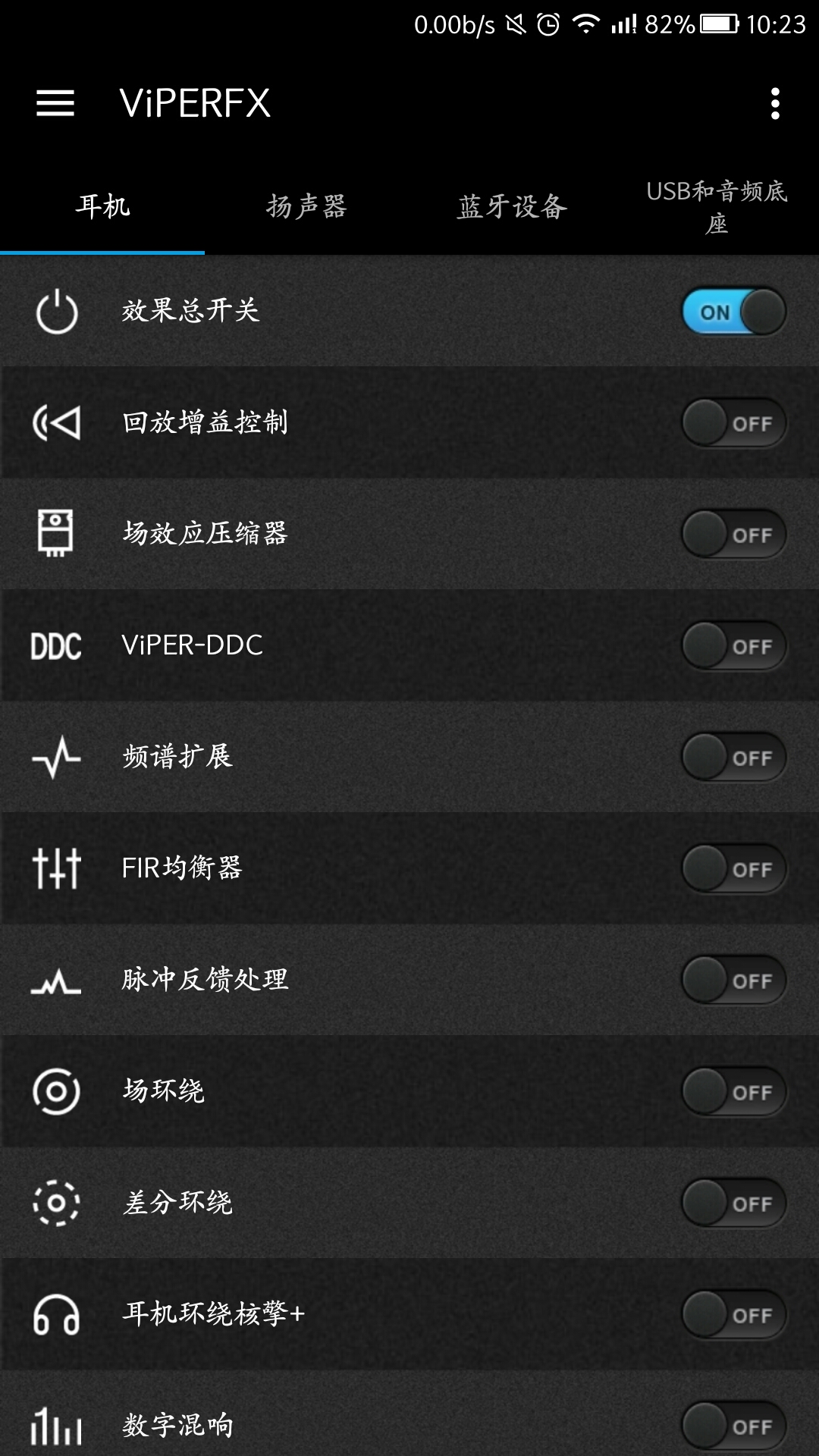
Task: Turn on 脉冲反馈处理
Action: click(x=732, y=979)
